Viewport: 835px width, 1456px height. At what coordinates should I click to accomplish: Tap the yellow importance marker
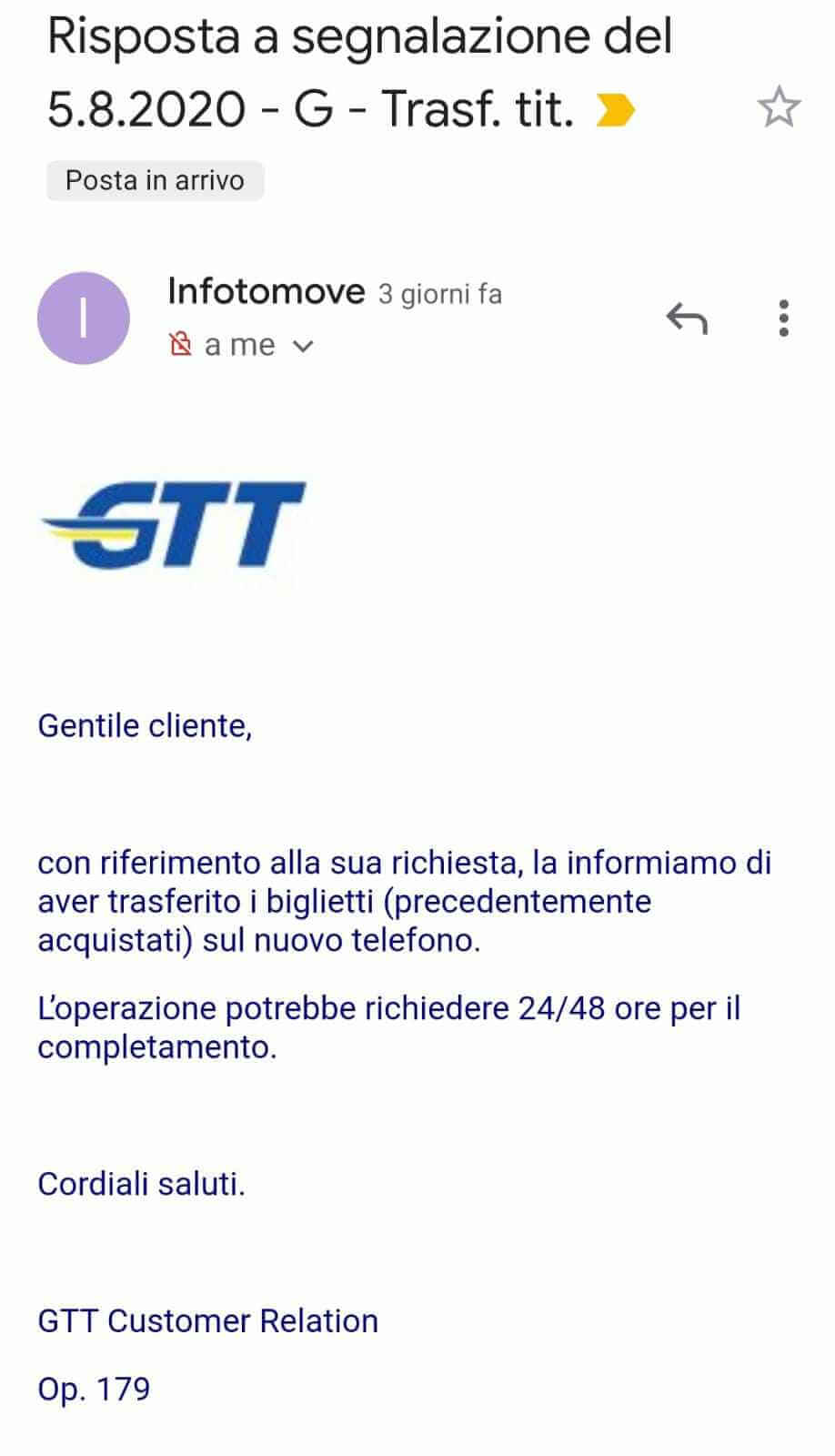615,111
